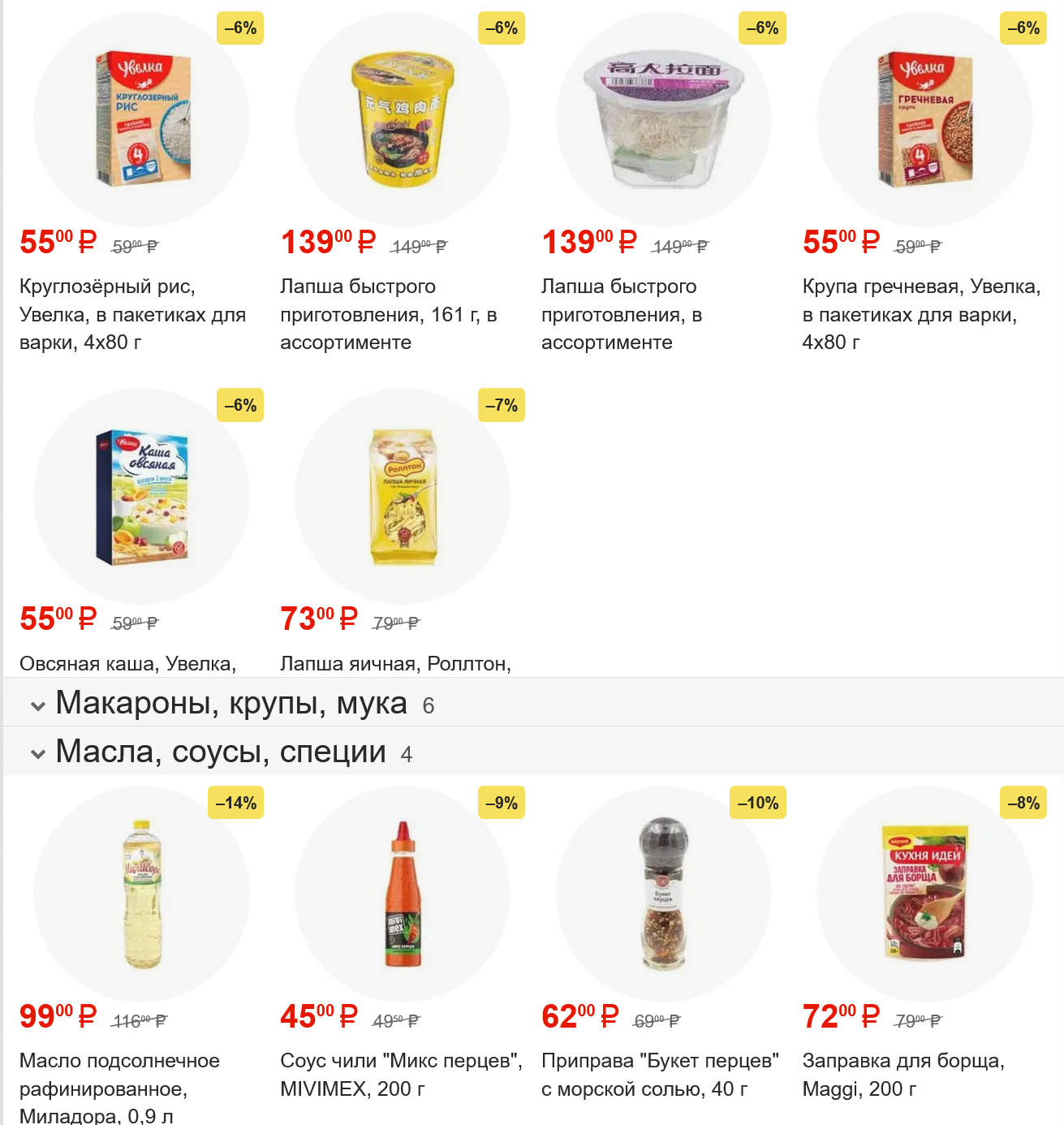The image size is (1064, 1125).
Task: Collapse the Масла, соусы, специи section
Action: (38, 754)
